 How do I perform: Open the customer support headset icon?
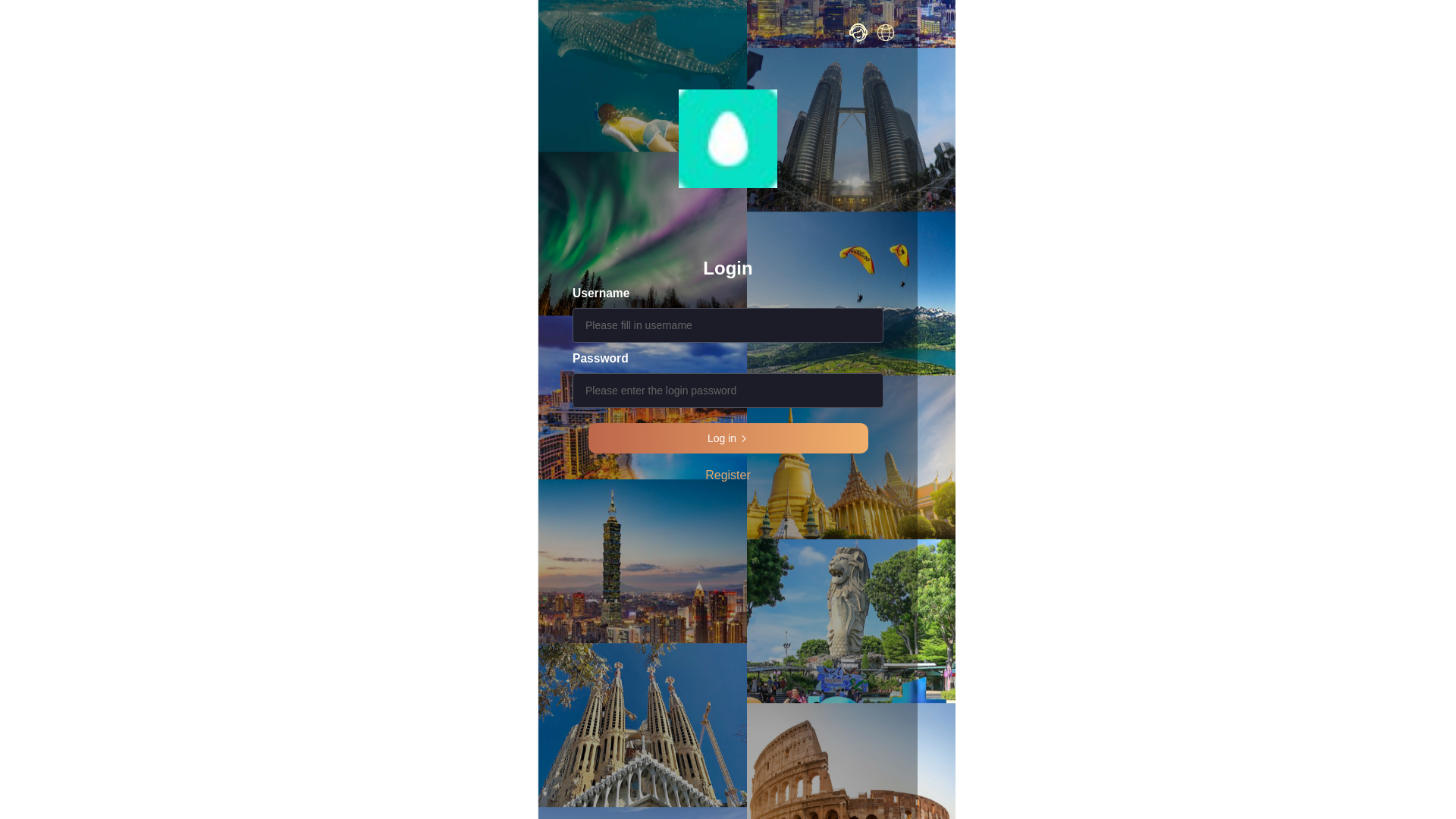coord(858,33)
